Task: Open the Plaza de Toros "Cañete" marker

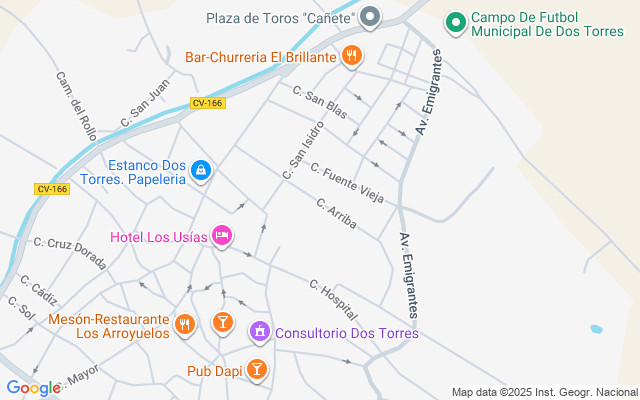Action: [x=371, y=16]
